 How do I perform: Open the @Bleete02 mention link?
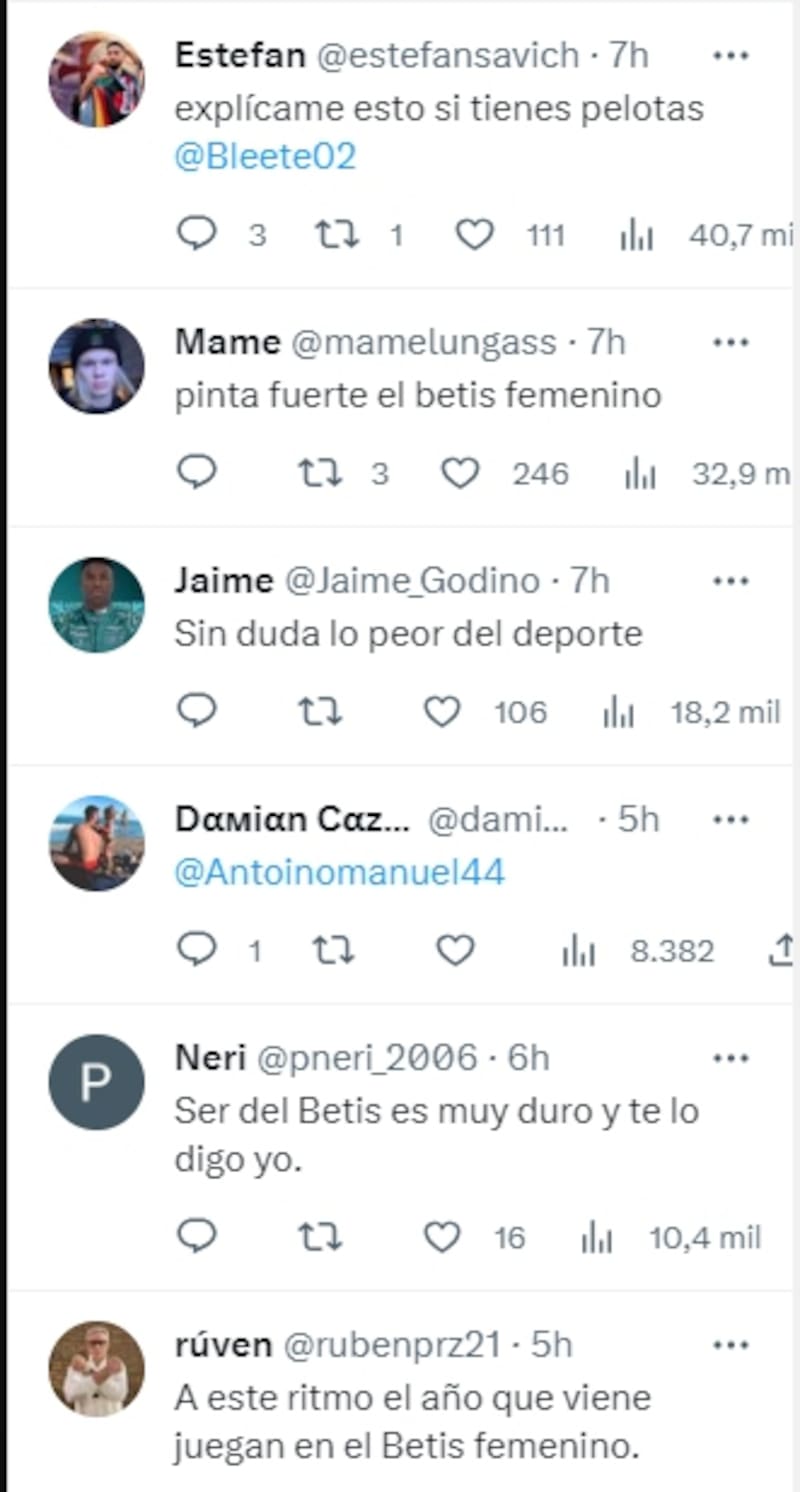[263, 155]
